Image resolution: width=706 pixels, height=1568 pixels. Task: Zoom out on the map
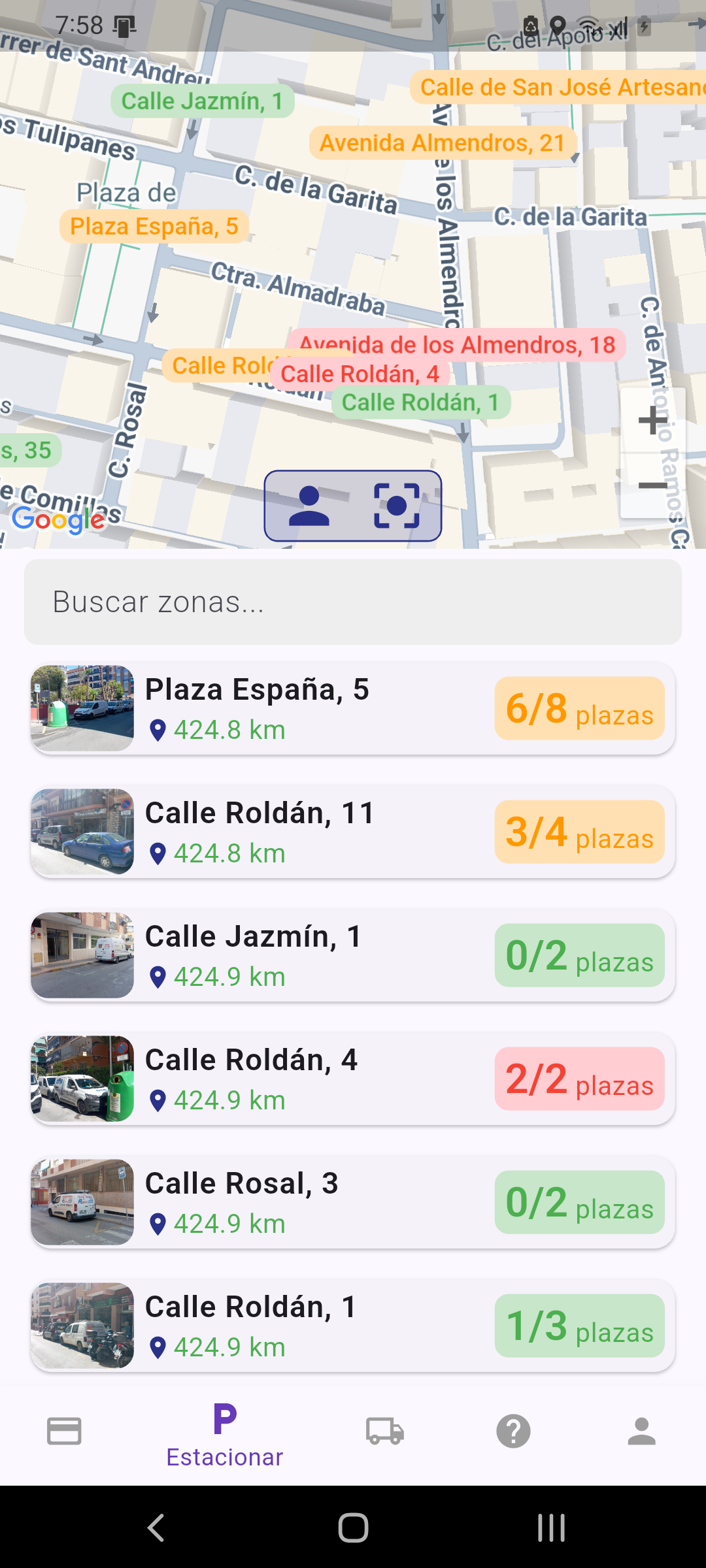[652, 485]
